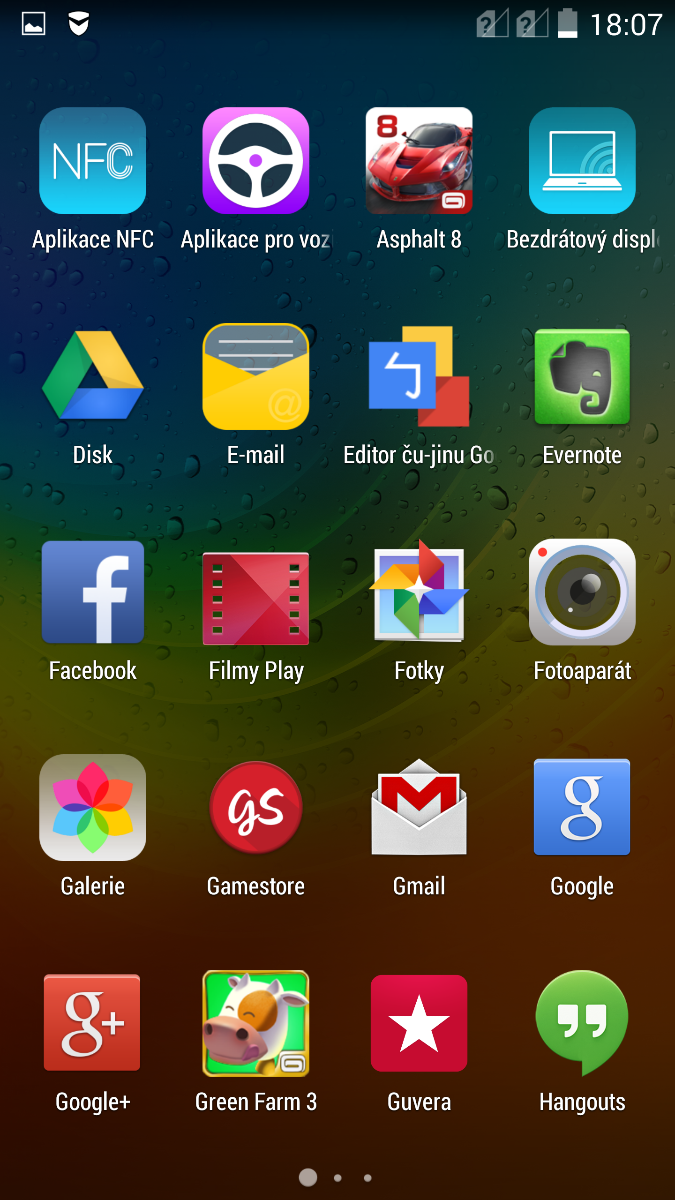This screenshot has width=675, height=1200.
Task: Launch Gmail
Action: coord(419,808)
